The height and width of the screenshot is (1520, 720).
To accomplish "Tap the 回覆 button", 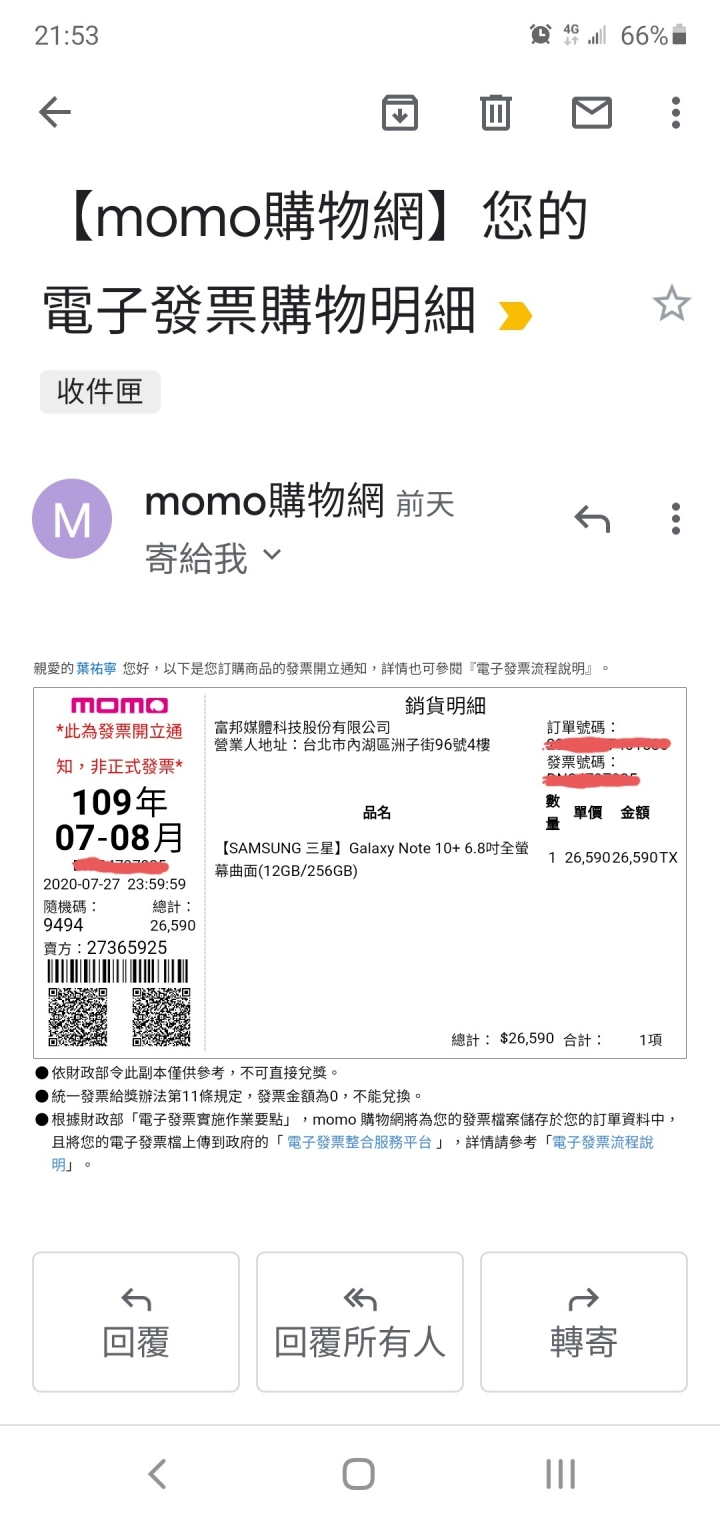I will click(x=136, y=1321).
